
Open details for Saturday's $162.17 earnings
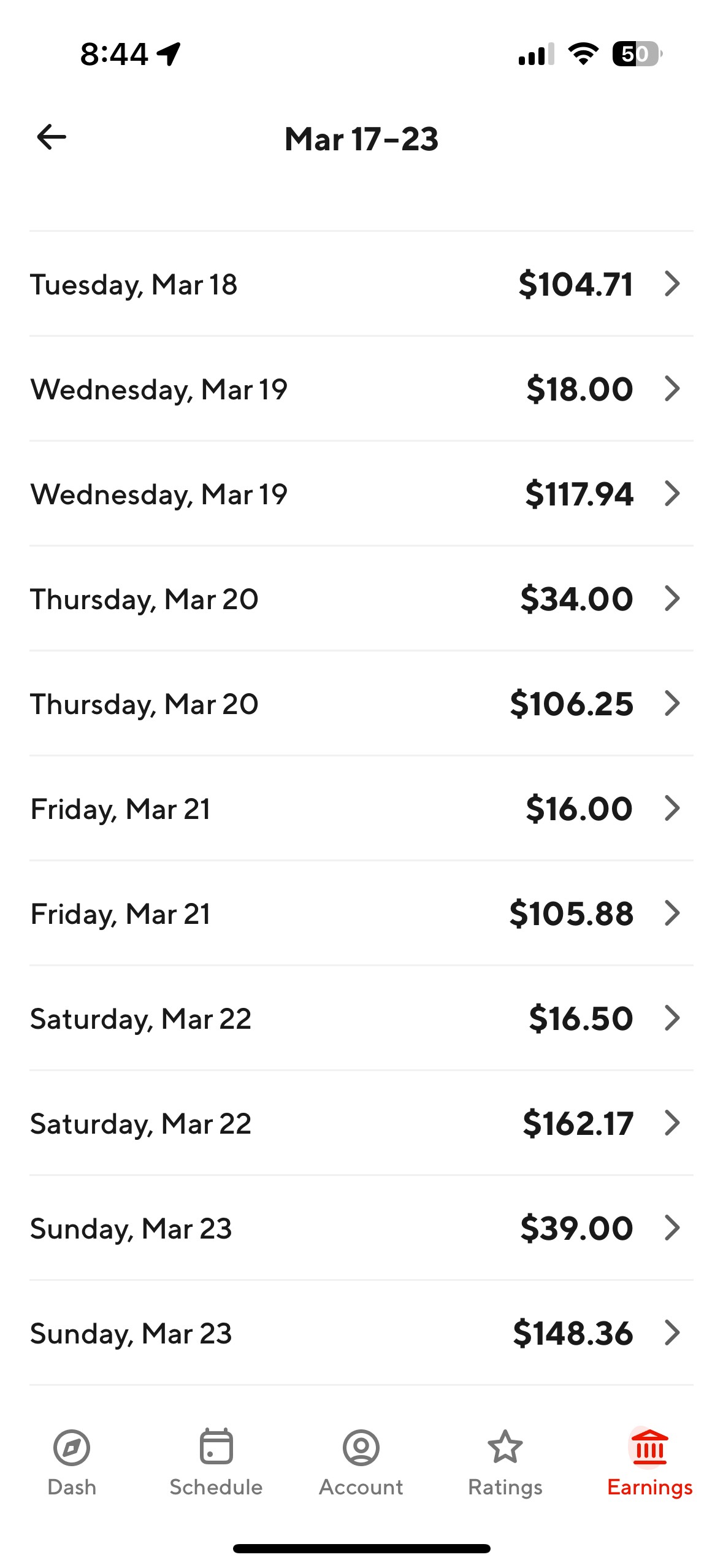(x=361, y=1123)
